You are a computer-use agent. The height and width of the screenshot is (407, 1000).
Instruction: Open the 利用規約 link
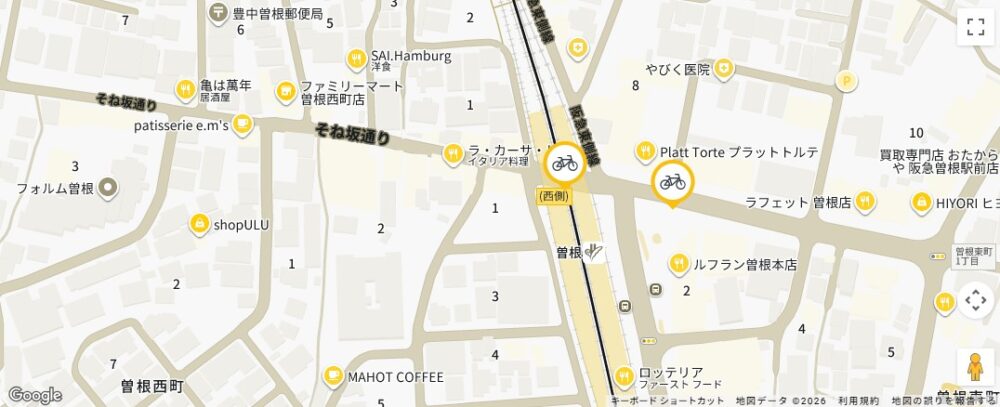(858, 400)
